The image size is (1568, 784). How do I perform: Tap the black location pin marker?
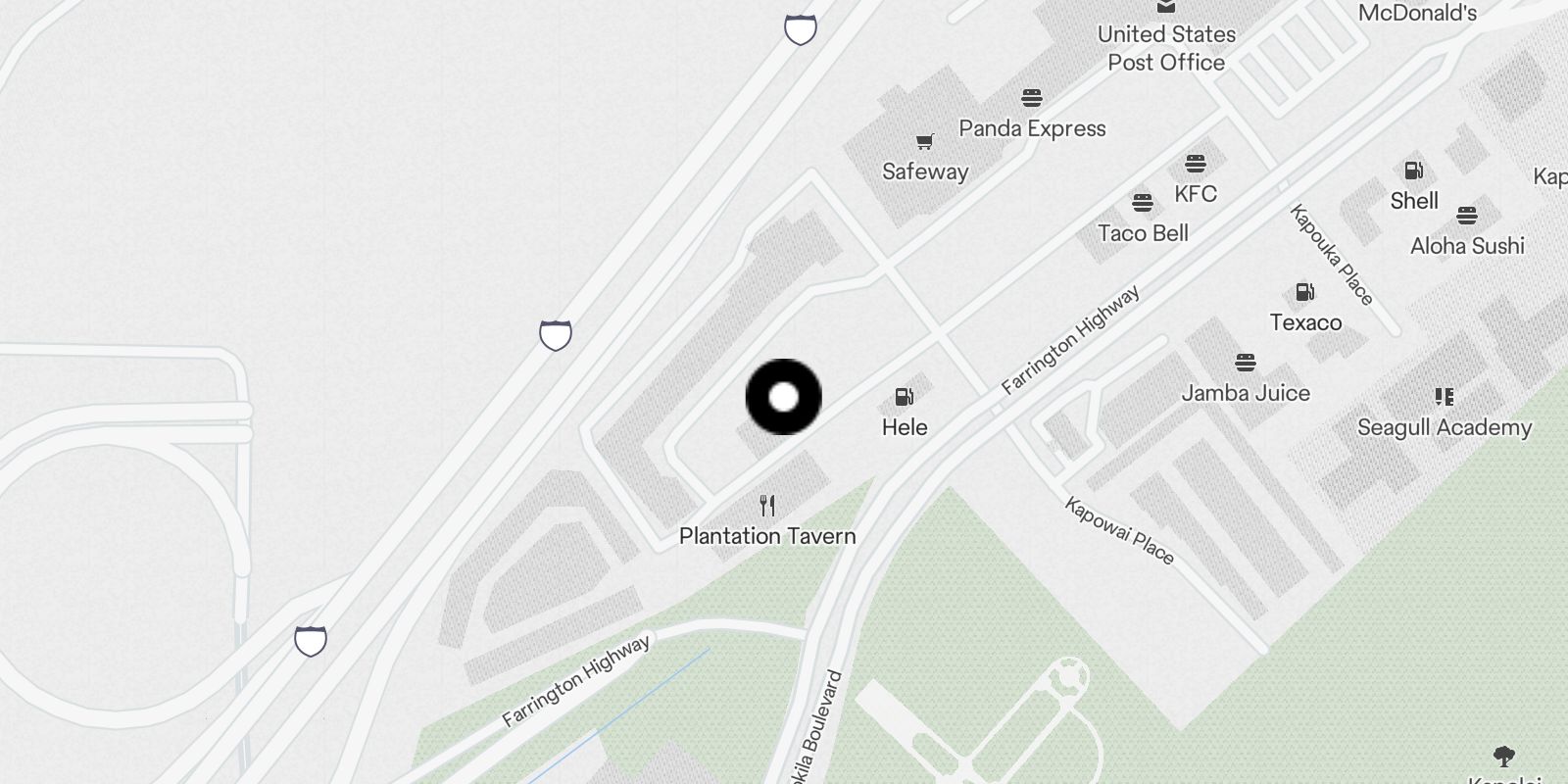pos(783,397)
